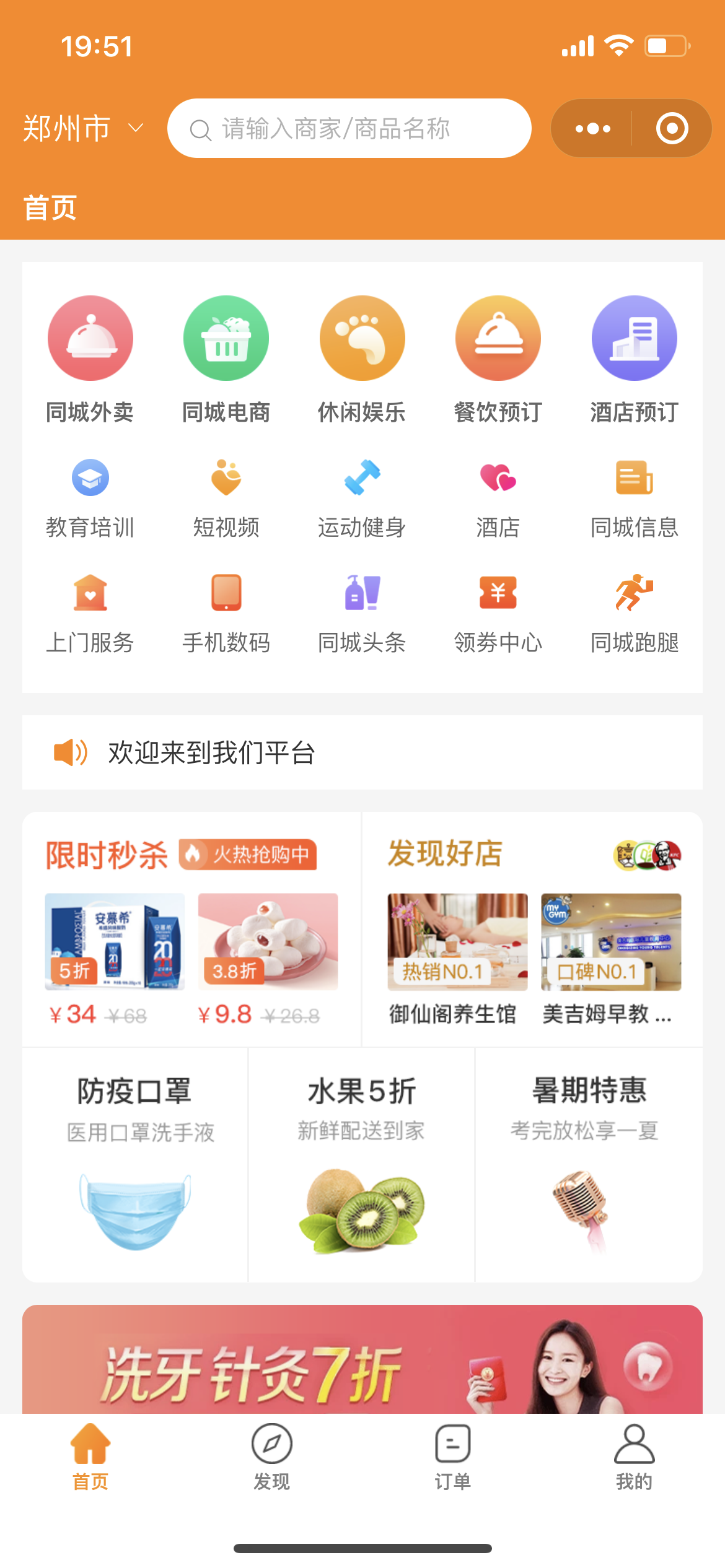Image resolution: width=725 pixels, height=1568 pixels.
Task: Open 餐饮预订 category
Action: 498,359
